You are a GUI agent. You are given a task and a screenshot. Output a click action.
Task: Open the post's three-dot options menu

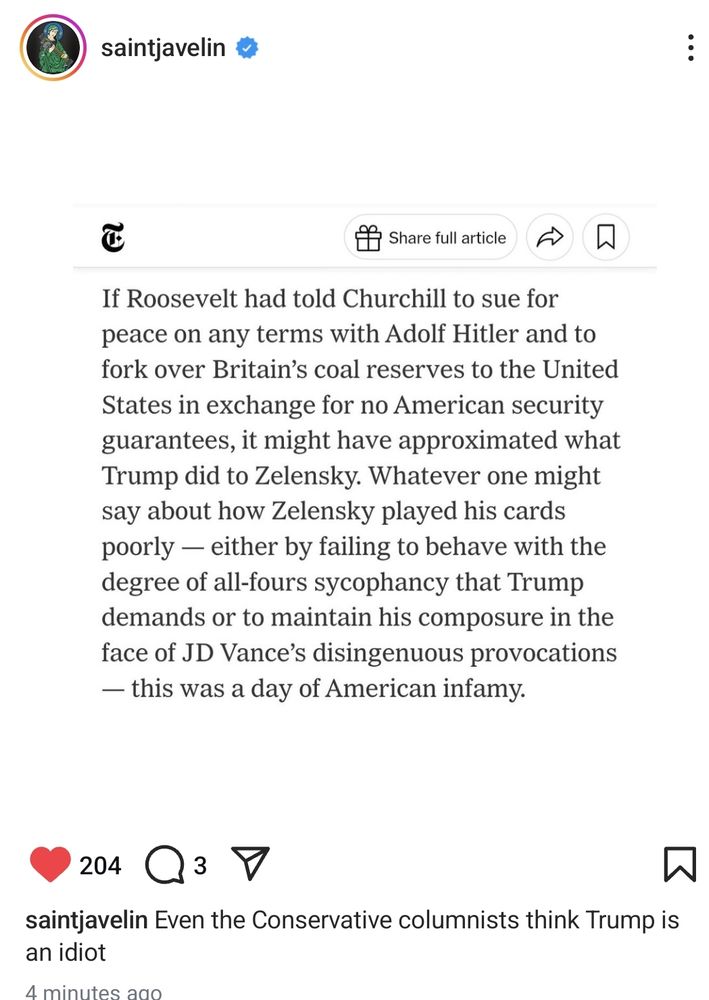point(691,48)
